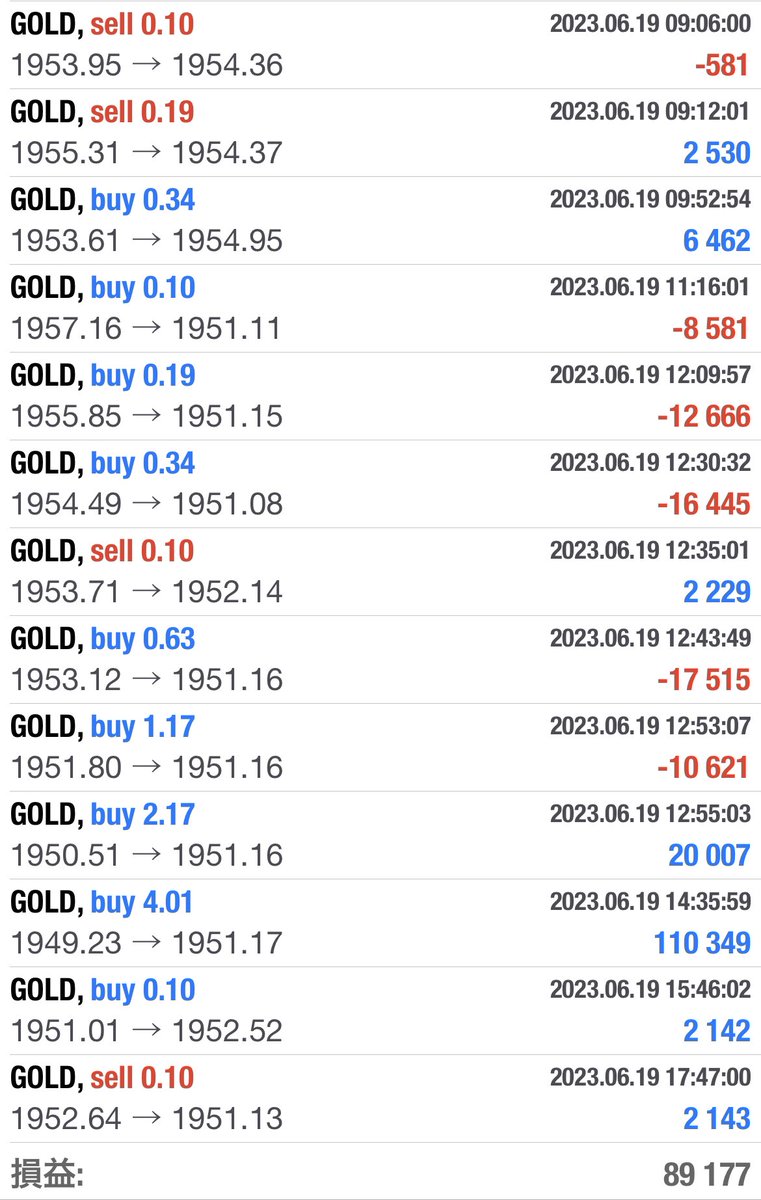This screenshot has width=761, height=1200.
Task: Open the GOLD buy 0.19 trade row
Action: pyautogui.click(x=380, y=396)
